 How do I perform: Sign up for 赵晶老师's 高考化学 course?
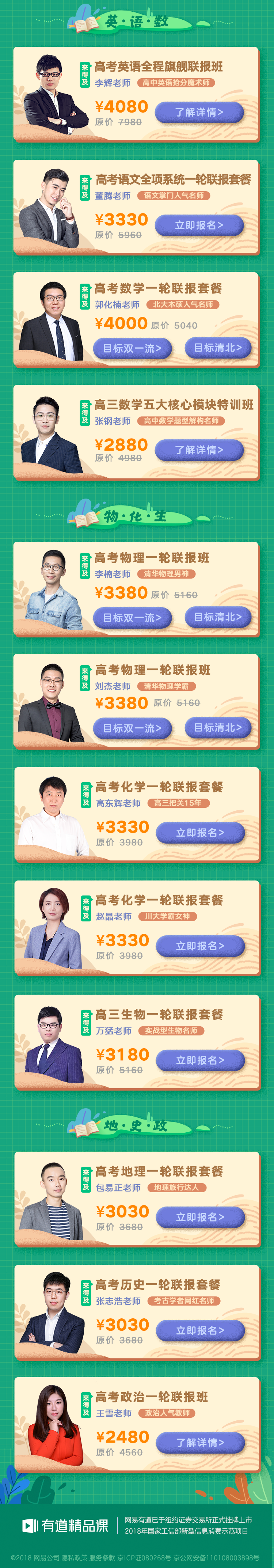click(x=200, y=946)
